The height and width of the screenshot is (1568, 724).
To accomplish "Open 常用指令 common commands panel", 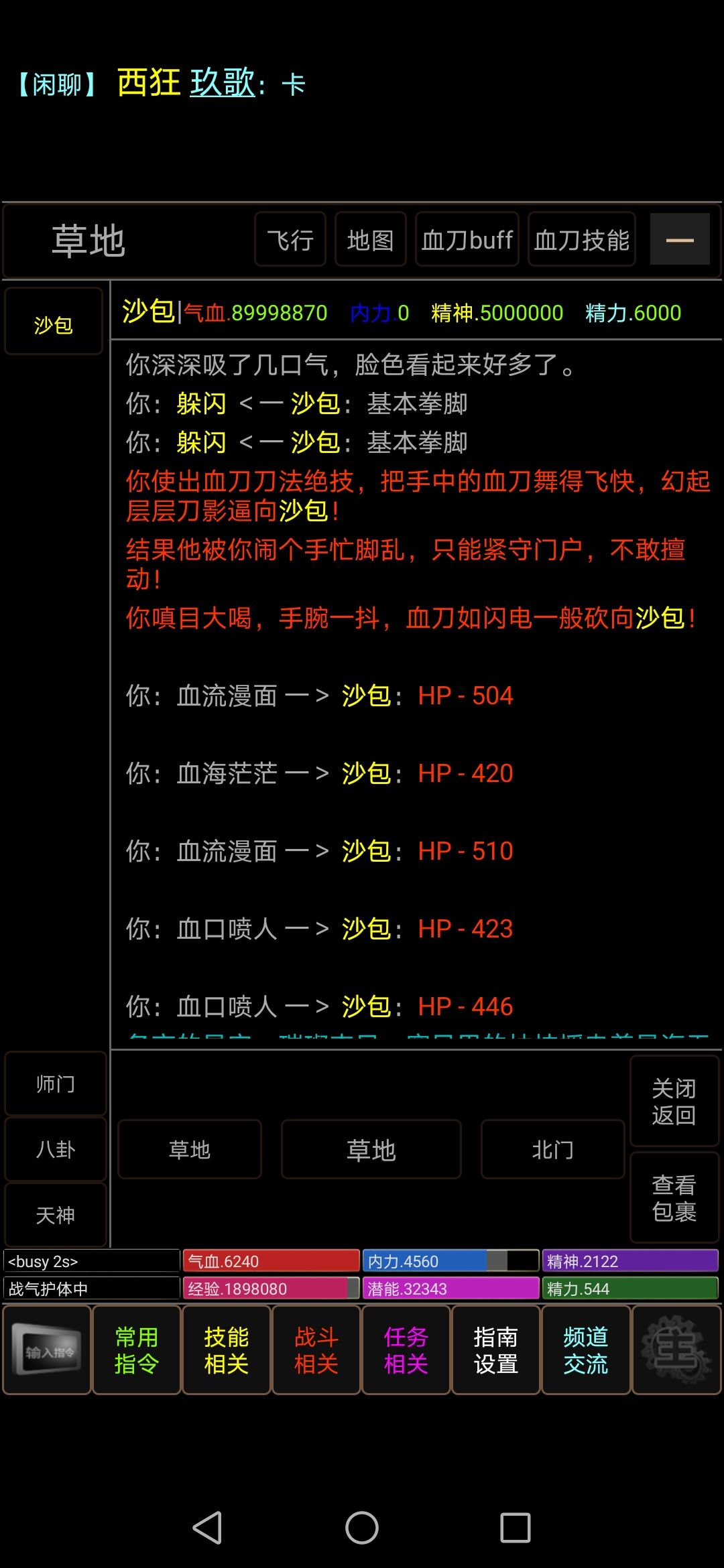I will click(x=137, y=1349).
